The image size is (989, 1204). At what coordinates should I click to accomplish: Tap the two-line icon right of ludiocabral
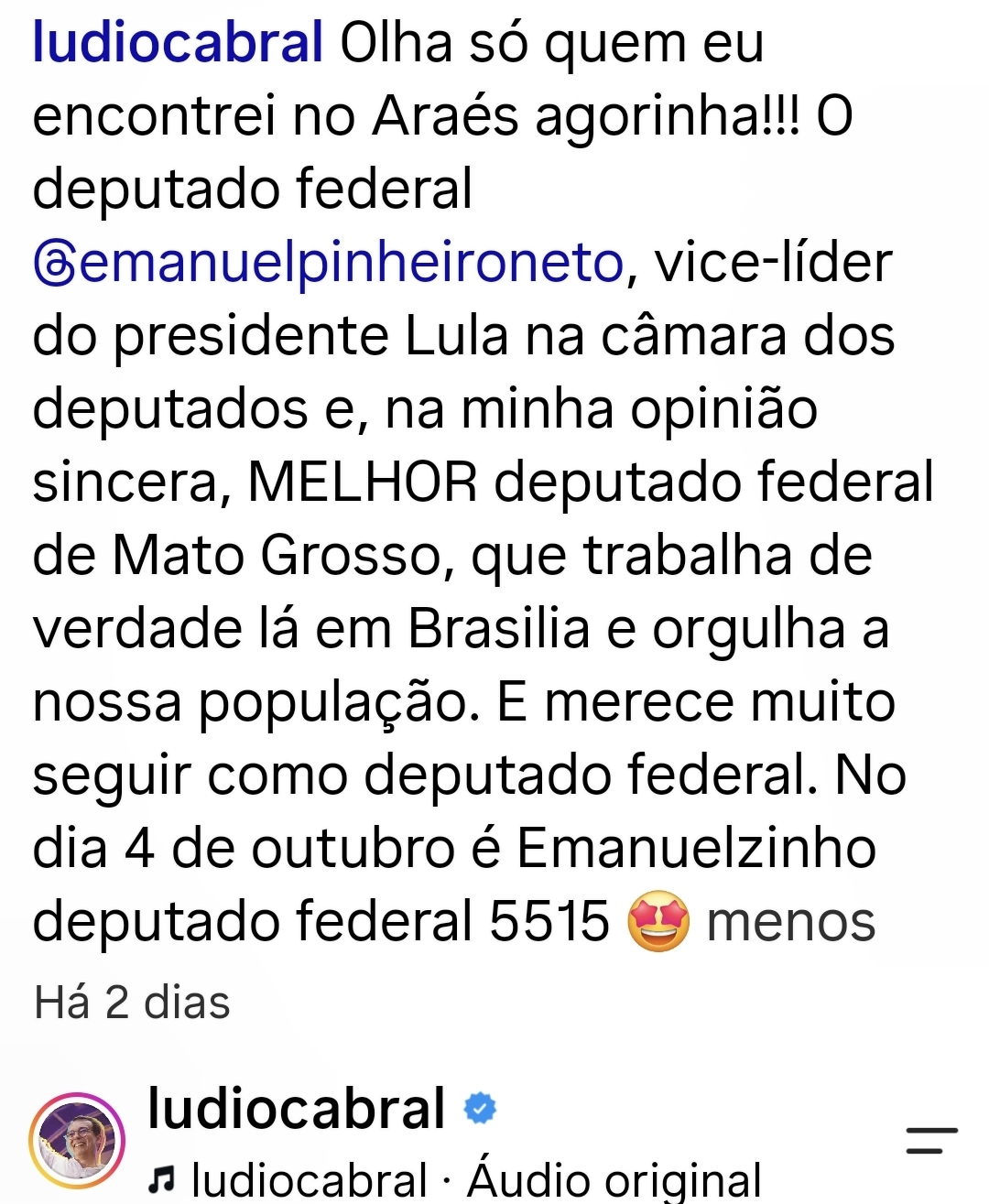(x=931, y=1140)
